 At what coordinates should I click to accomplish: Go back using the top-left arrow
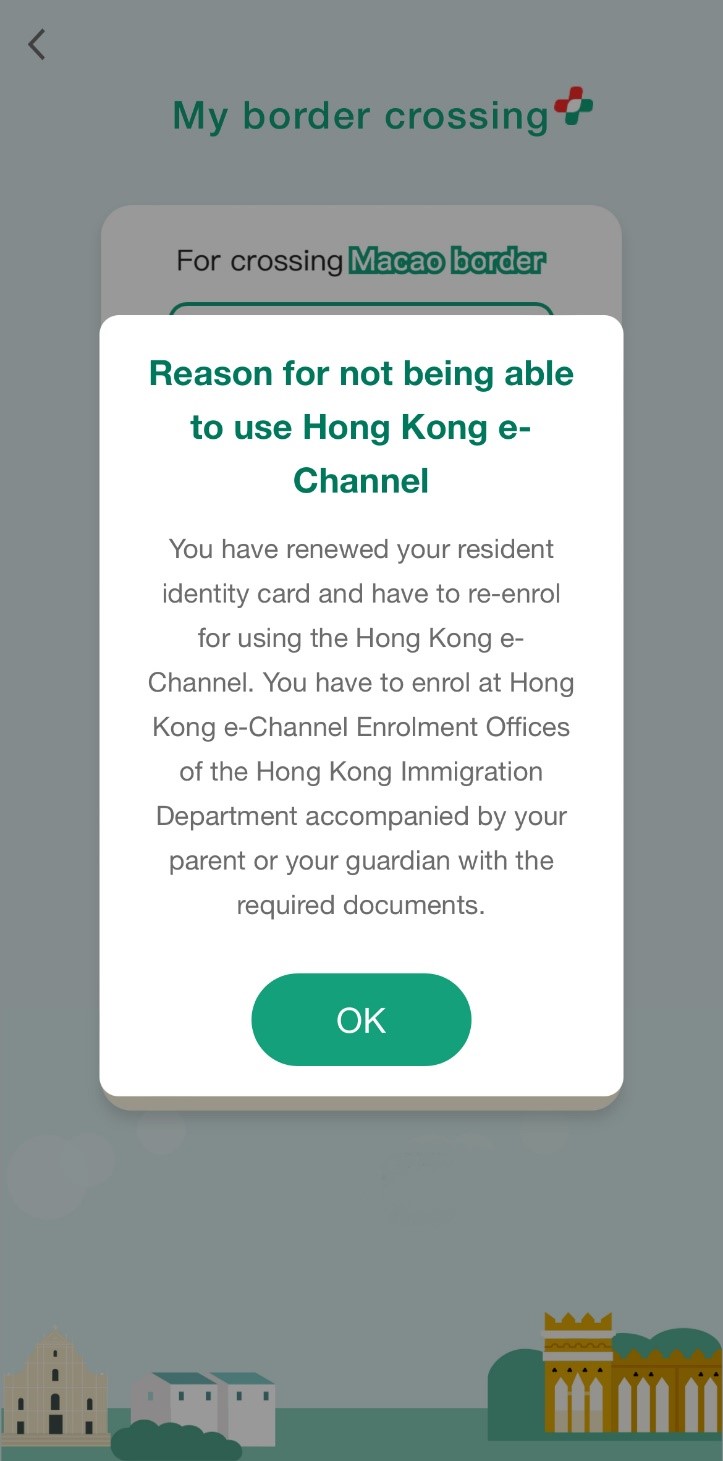[x=37, y=45]
